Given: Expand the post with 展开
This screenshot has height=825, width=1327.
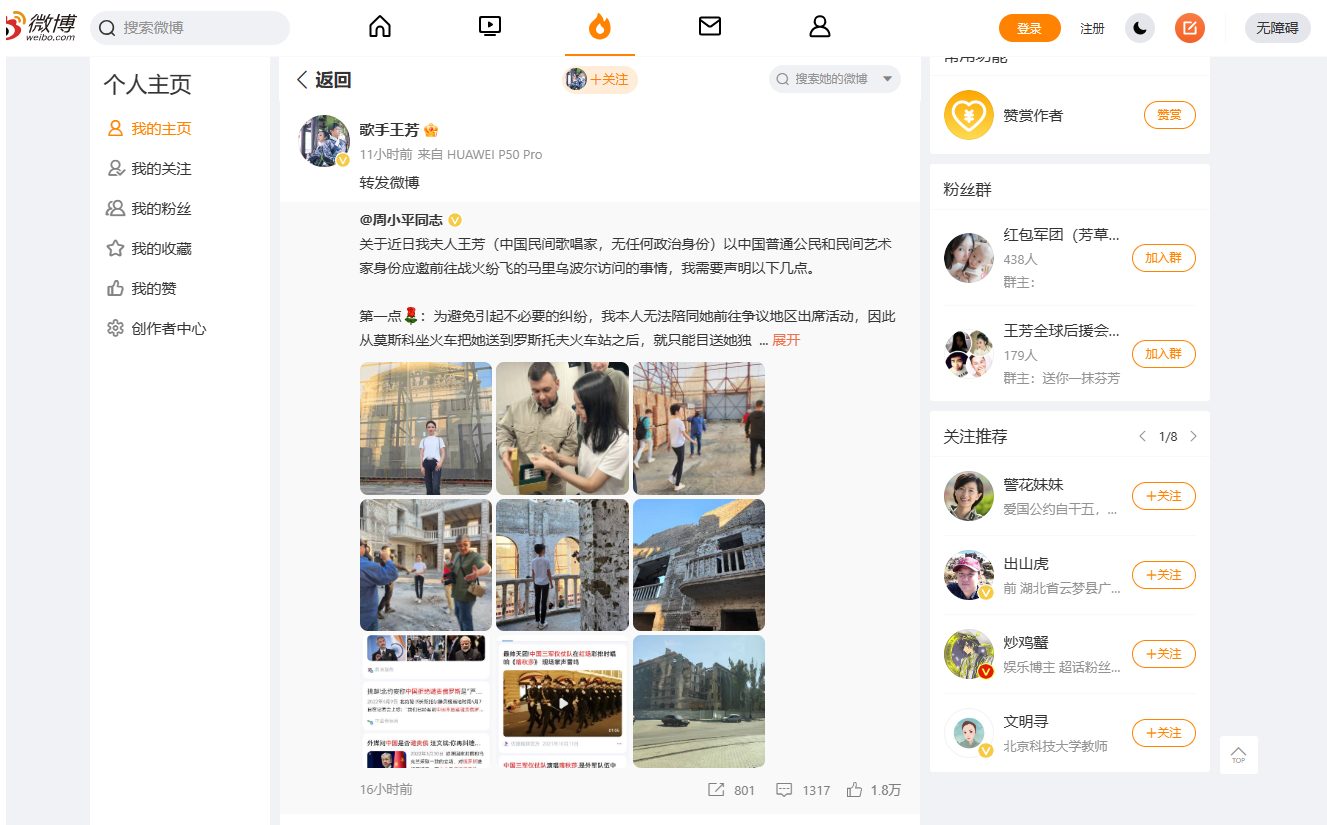Looking at the screenshot, I should tap(786, 340).
